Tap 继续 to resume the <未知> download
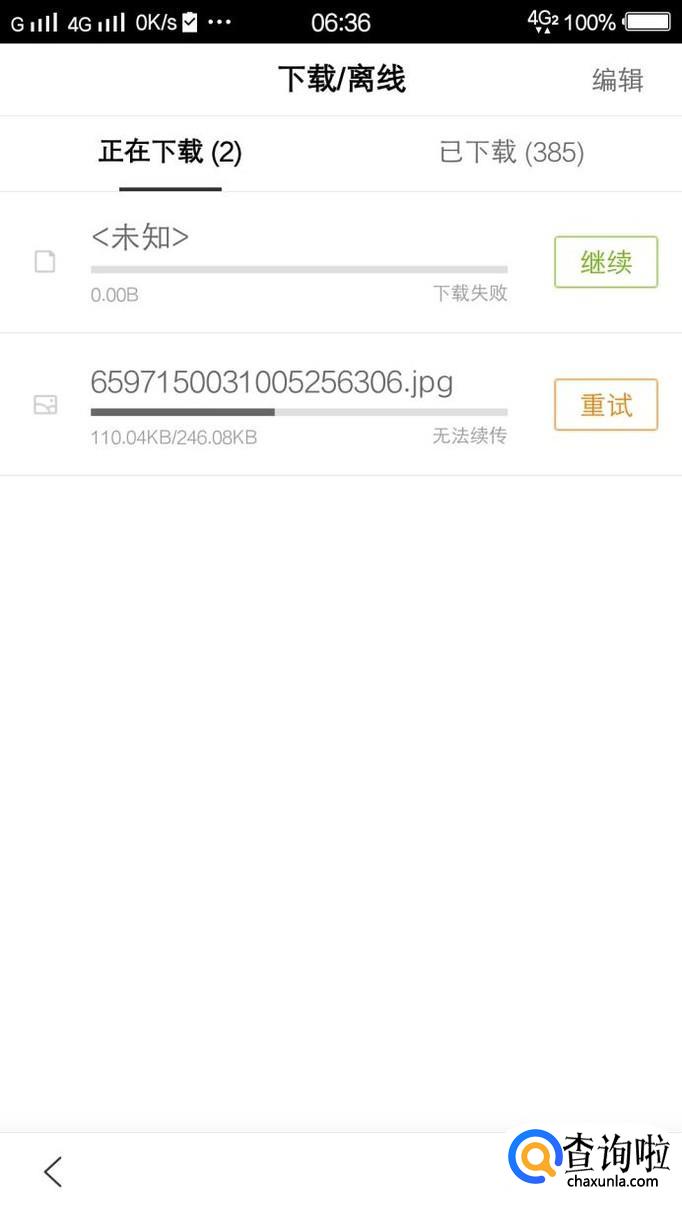 [606, 262]
